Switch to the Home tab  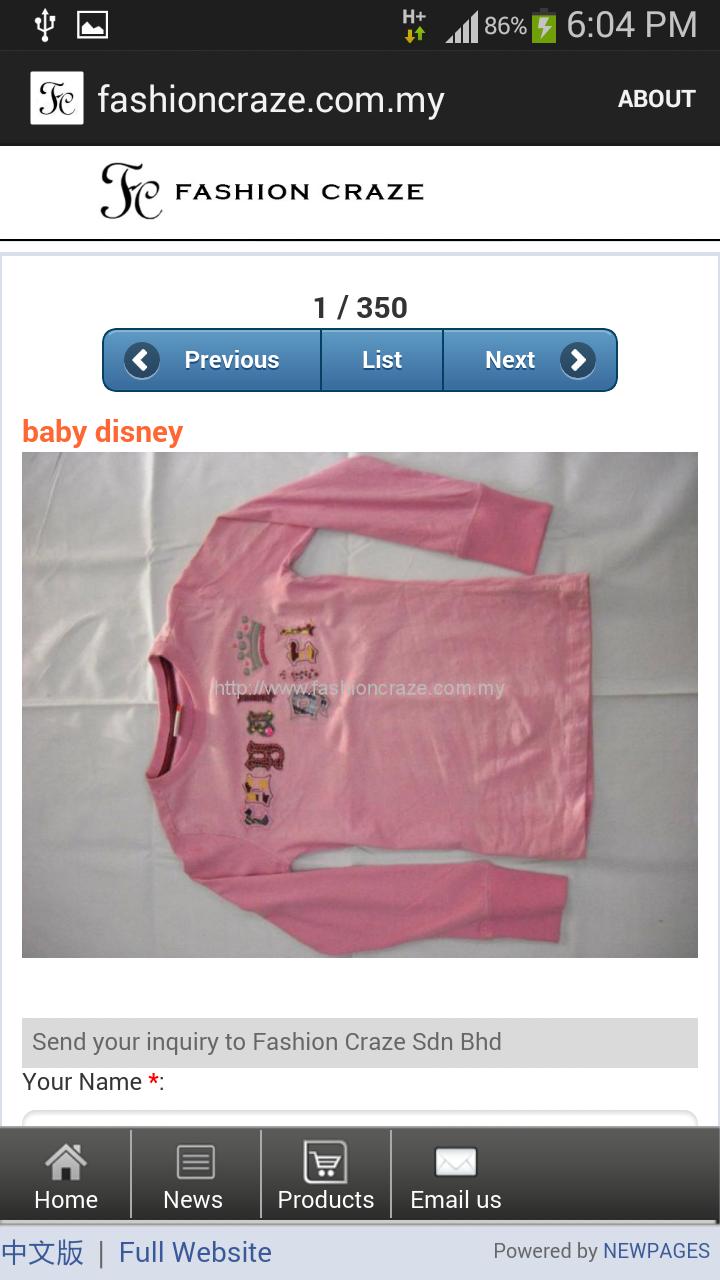[x=66, y=1175]
